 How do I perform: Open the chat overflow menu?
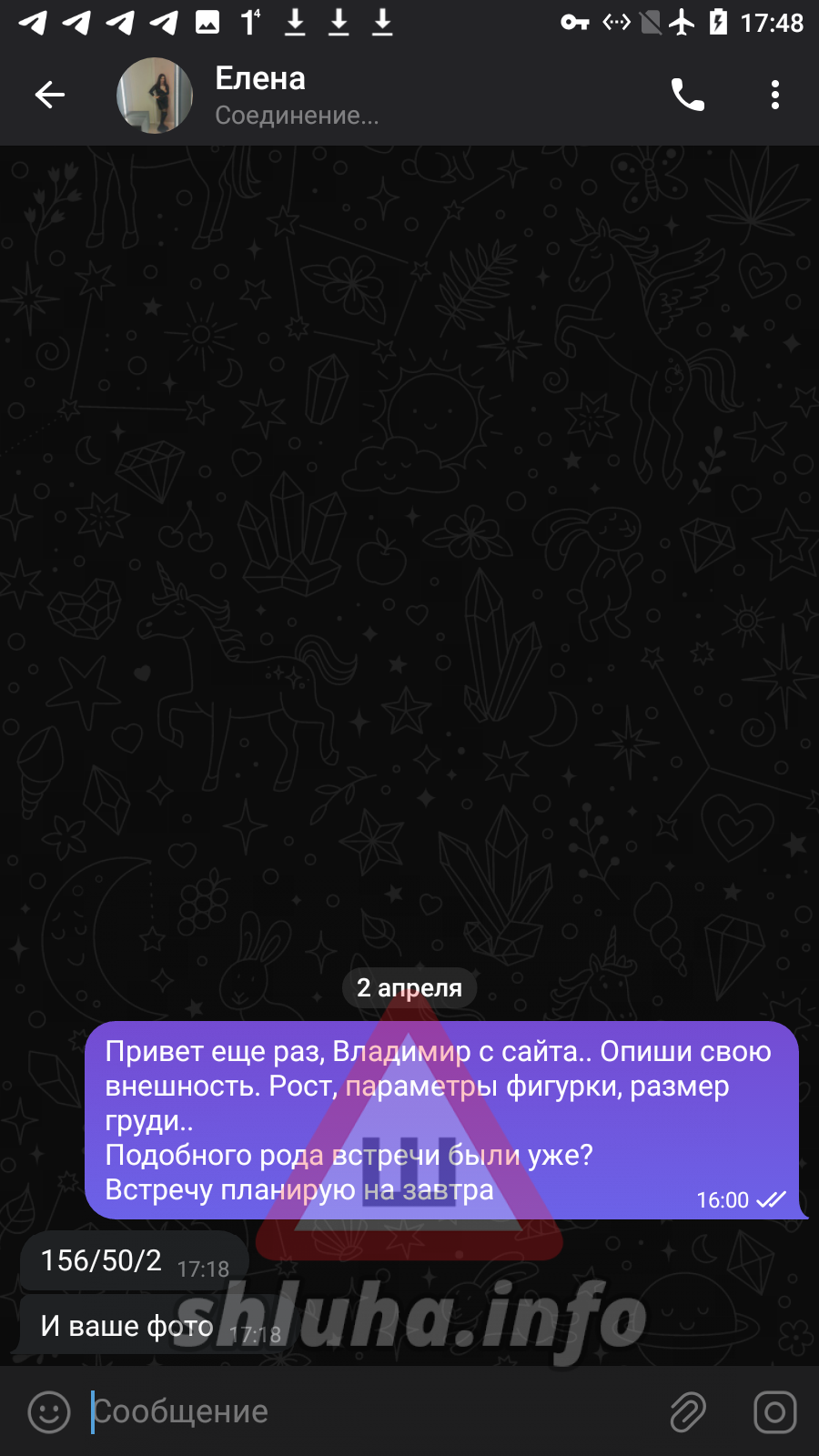pos(774,95)
